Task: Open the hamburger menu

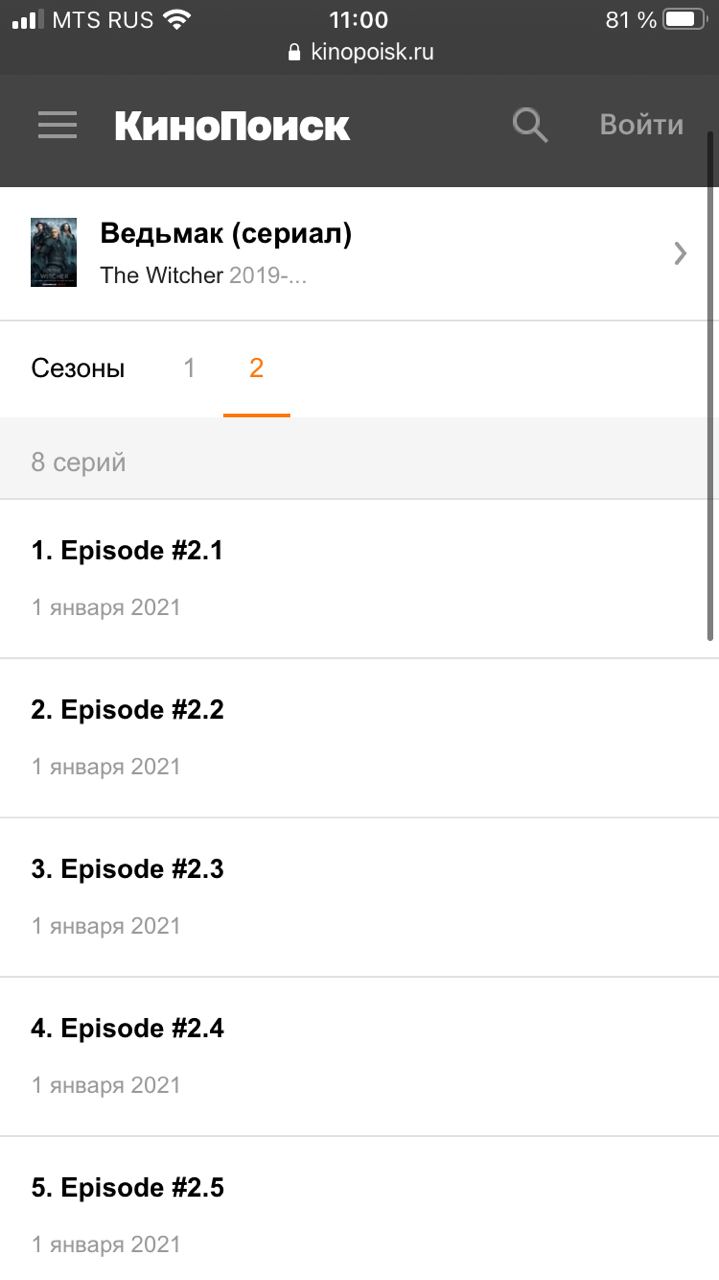Action: pos(57,125)
